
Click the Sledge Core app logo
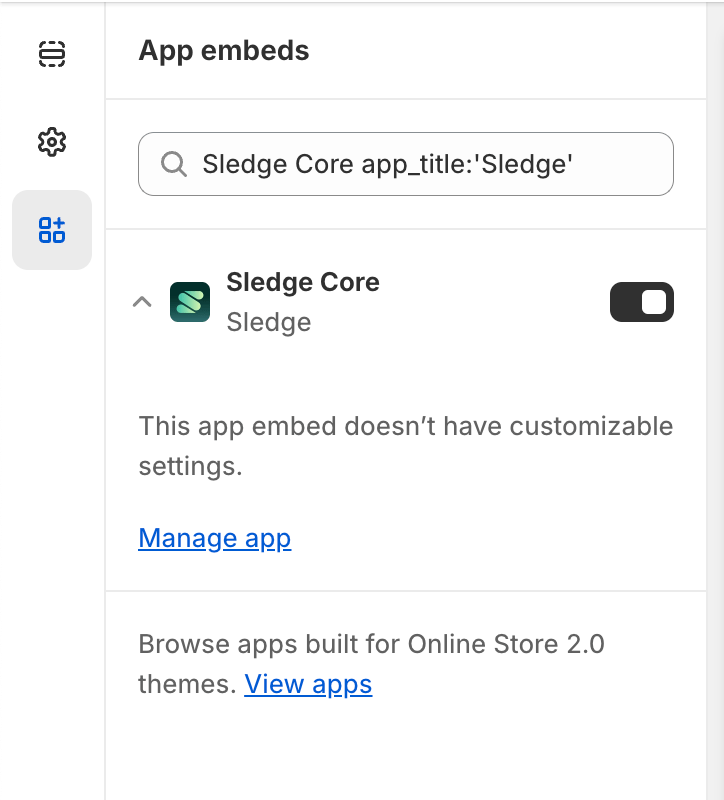click(189, 301)
